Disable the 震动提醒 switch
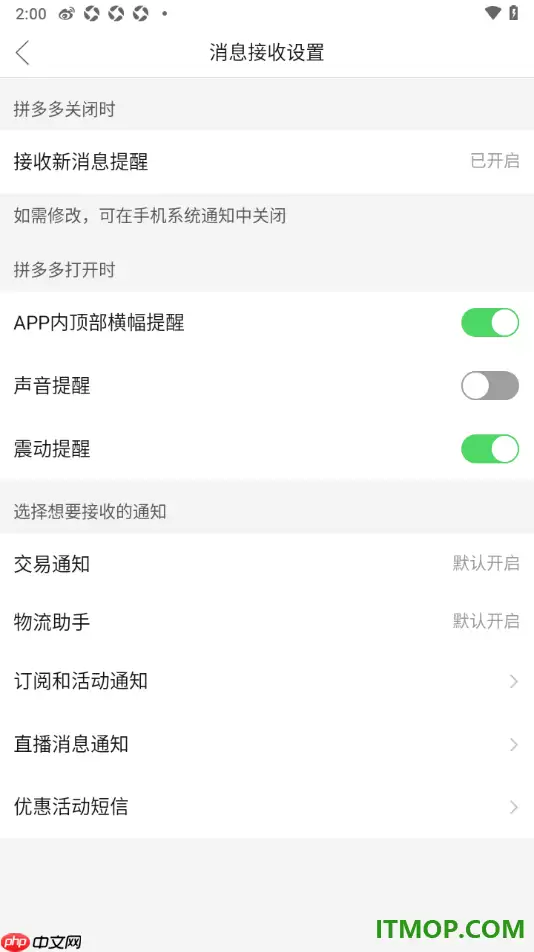534x952 pixels. click(490, 449)
